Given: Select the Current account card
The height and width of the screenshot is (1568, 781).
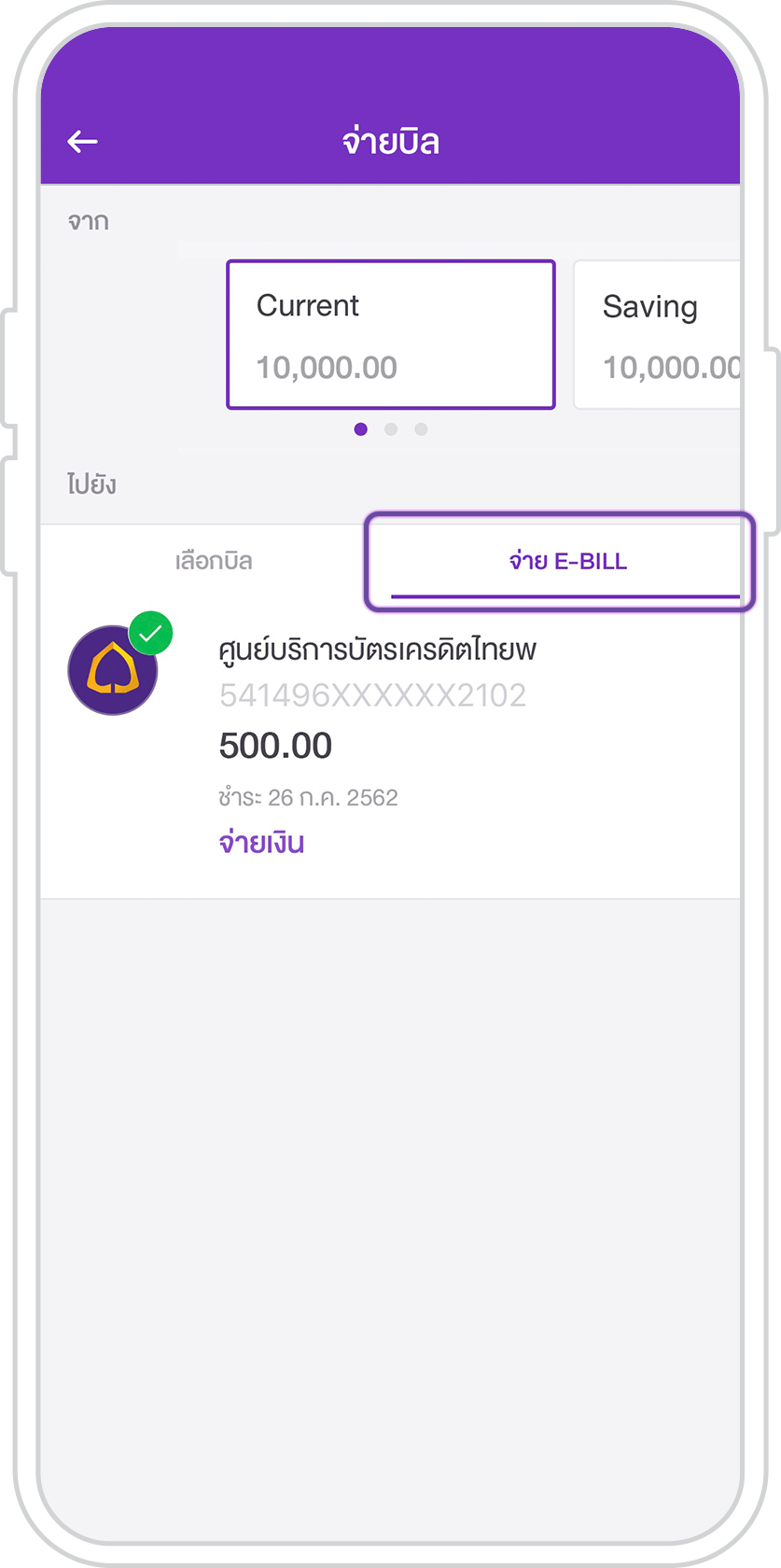Looking at the screenshot, I should (391, 334).
